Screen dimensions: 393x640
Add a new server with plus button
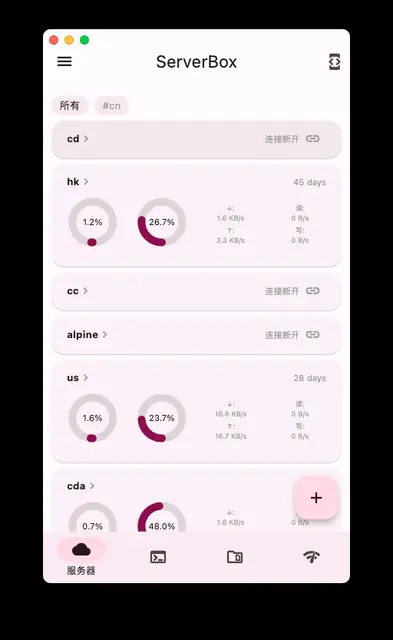pyautogui.click(x=316, y=498)
